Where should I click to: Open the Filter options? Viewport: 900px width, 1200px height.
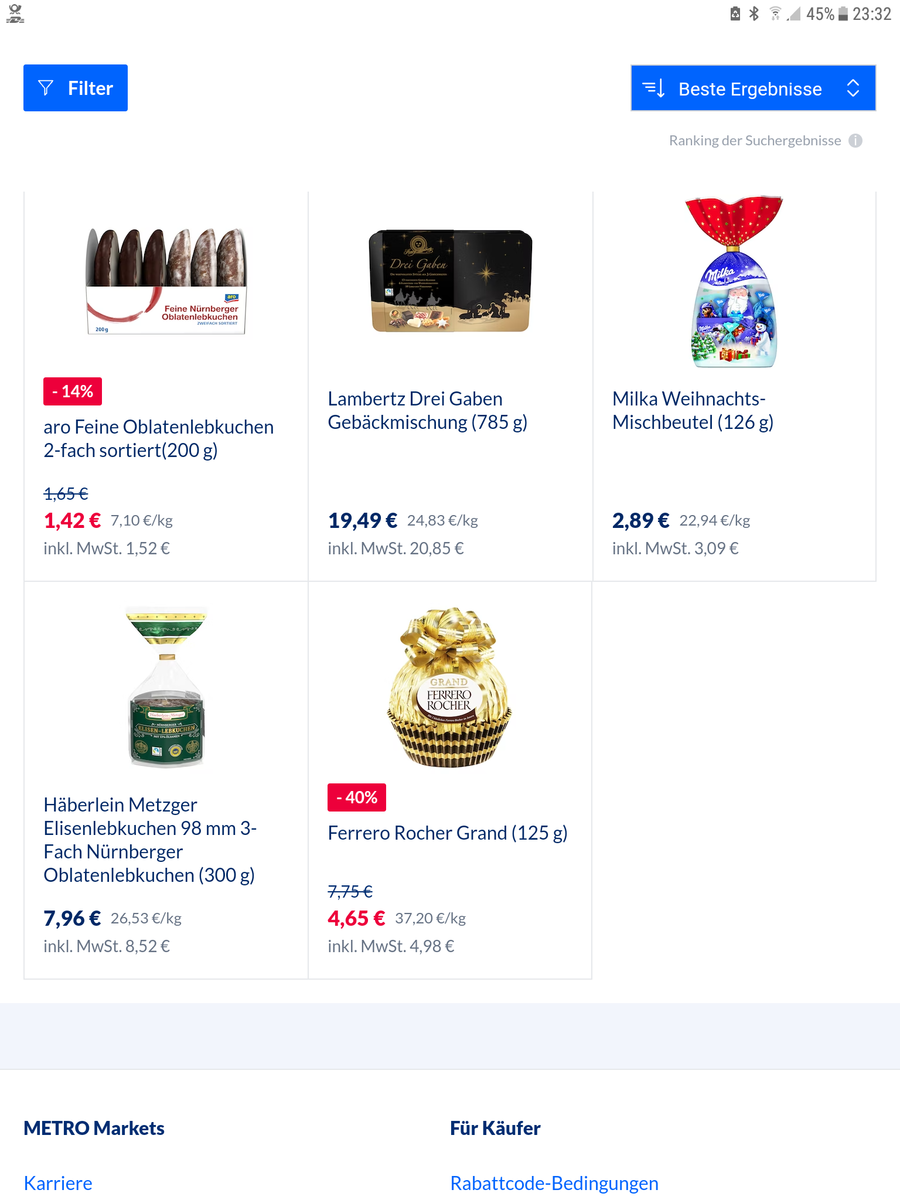[x=76, y=88]
